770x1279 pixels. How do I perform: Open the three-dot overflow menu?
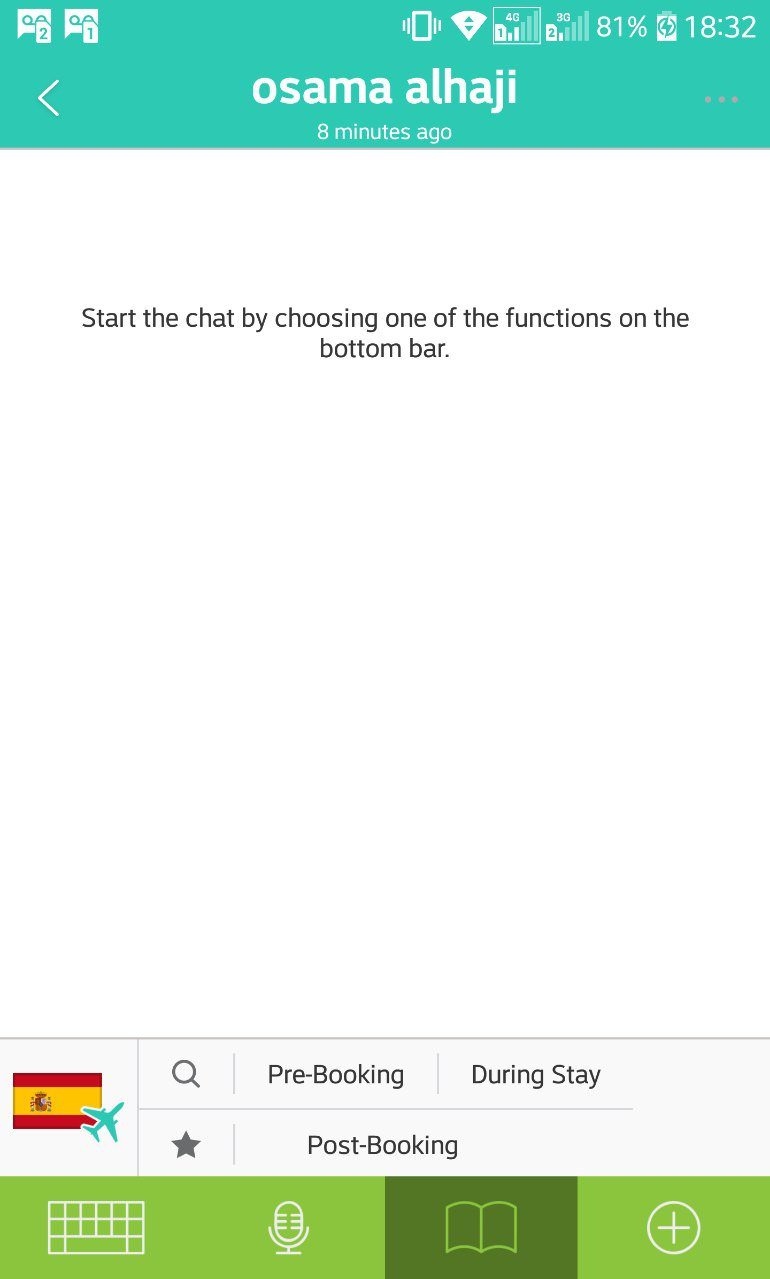coord(720,99)
